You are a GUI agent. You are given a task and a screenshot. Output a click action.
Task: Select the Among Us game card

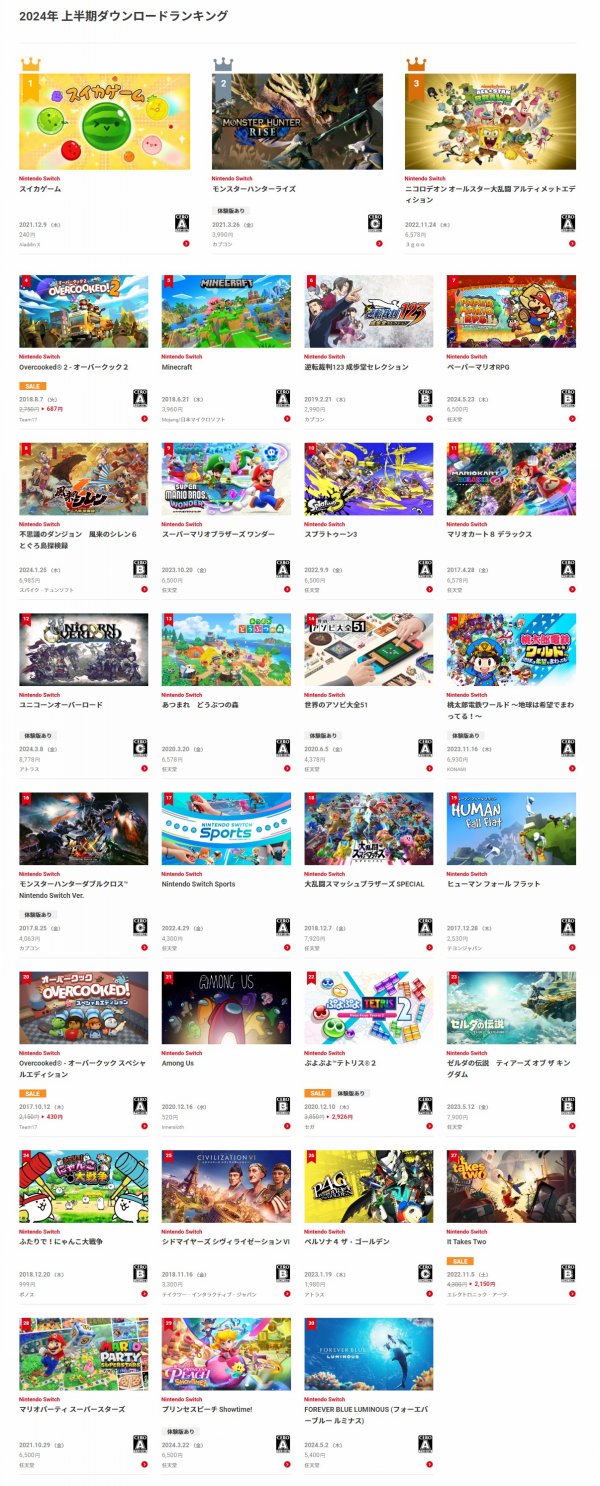[x=226, y=1008]
